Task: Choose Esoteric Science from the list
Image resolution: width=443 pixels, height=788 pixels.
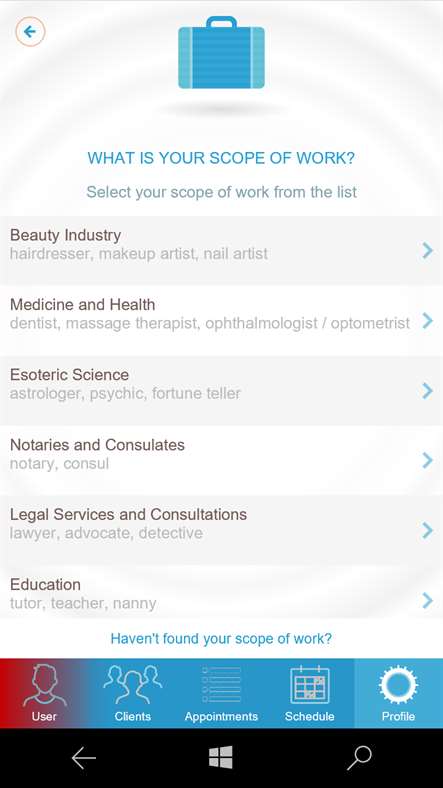Action: point(222,390)
